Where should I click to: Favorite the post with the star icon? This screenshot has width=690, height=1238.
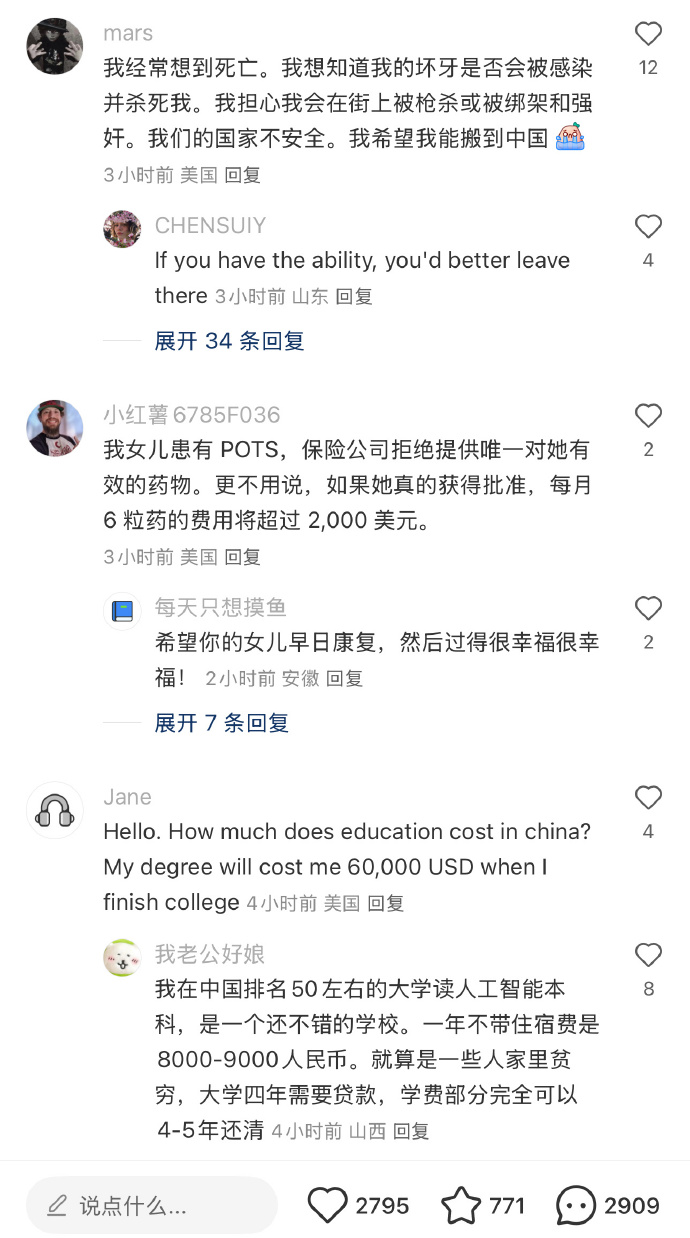[x=461, y=1205]
